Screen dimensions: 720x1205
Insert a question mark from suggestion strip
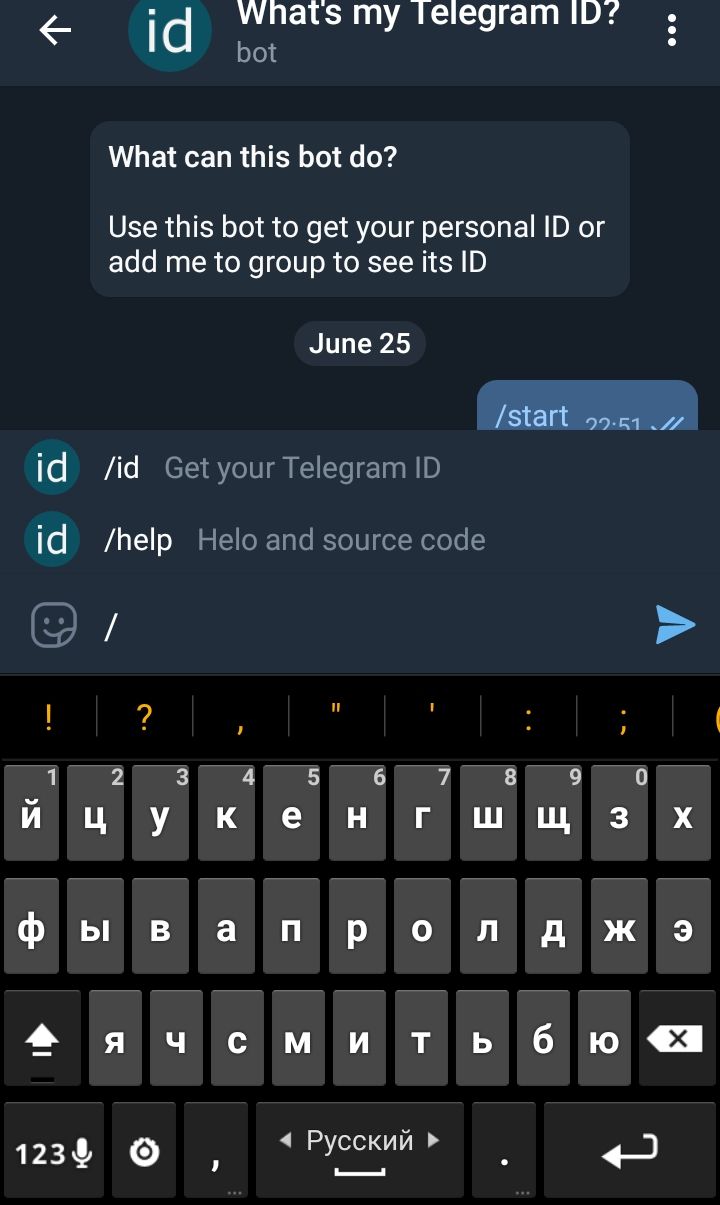tap(144, 716)
